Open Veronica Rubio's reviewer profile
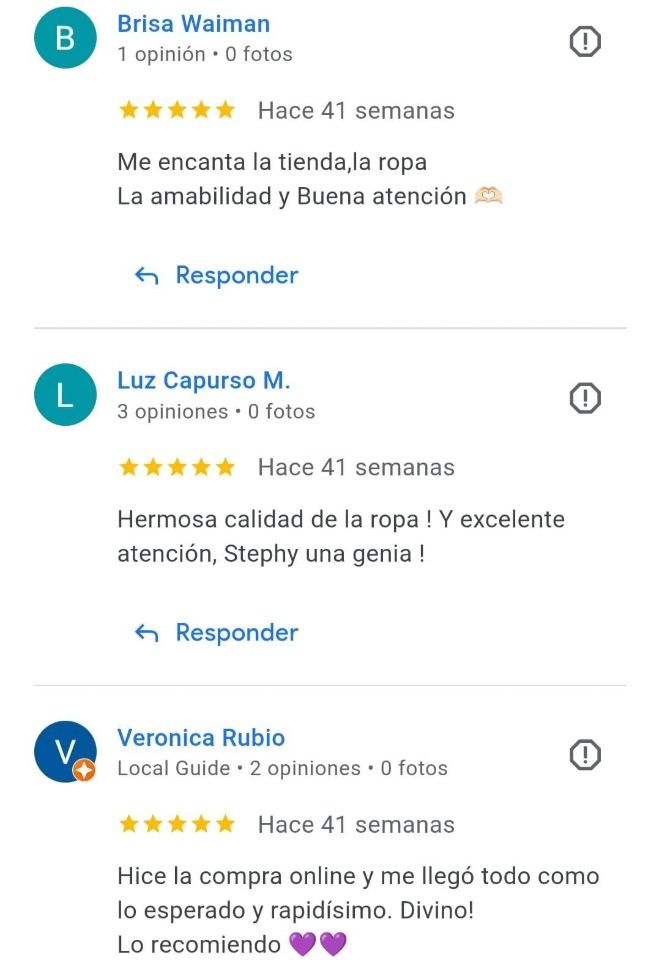The width and height of the screenshot is (660, 960). (x=201, y=738)
